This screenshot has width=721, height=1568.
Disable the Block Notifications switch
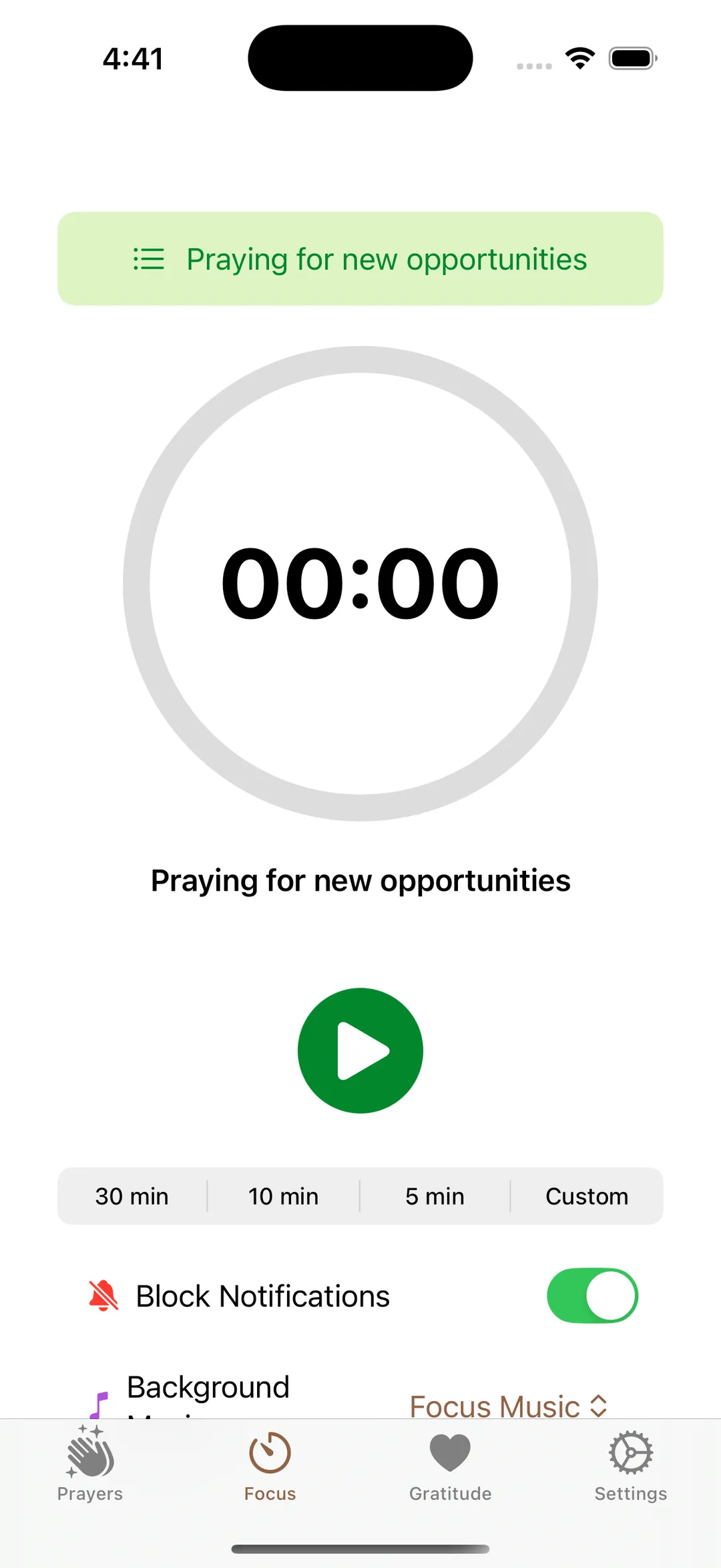(592, 1296)
